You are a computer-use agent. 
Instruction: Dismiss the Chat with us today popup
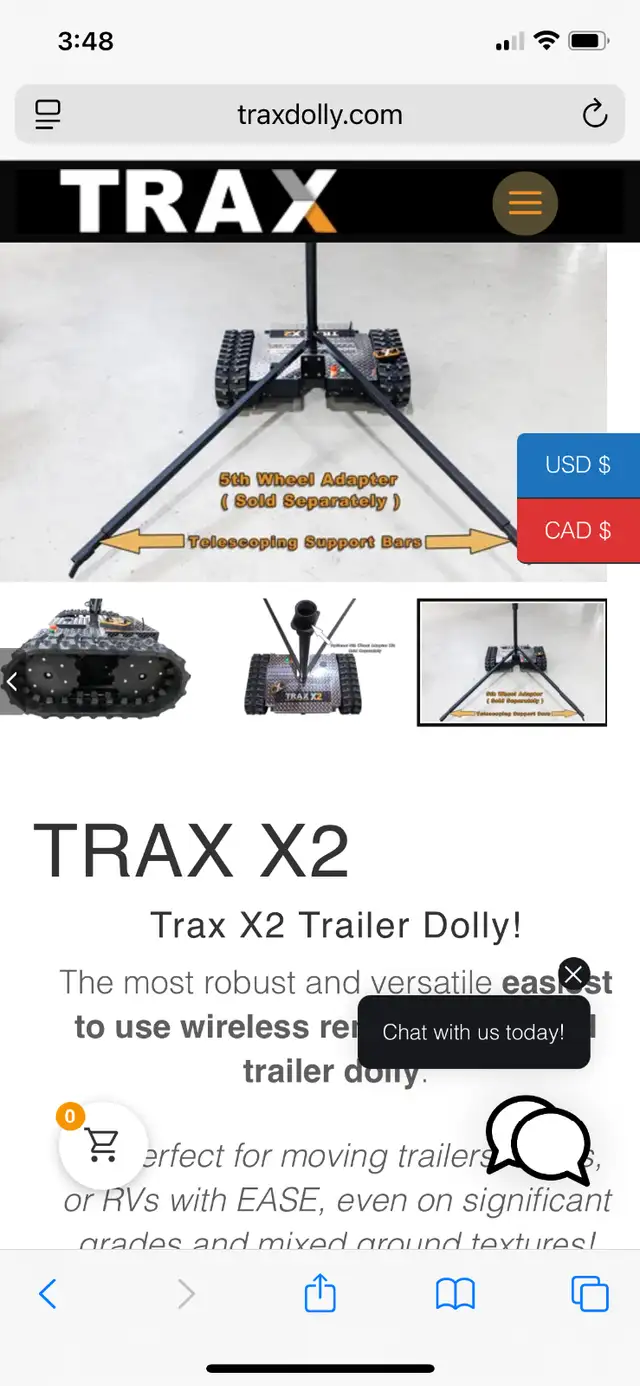pyautogui.click(x=573, y=974)
